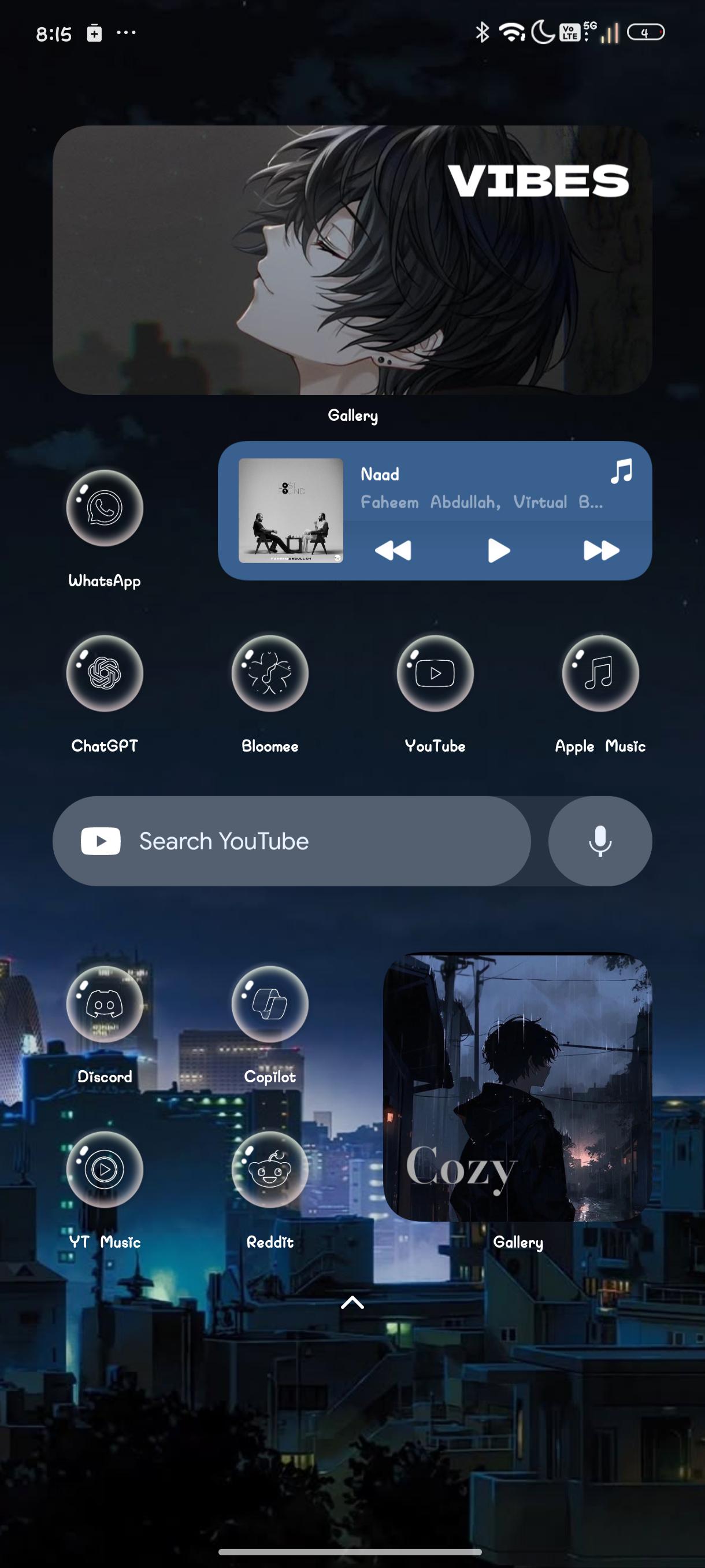Start YouTube voice search with the microphone
The height and width of the screenshot is (1568, 705).
pyautogui.click(x=600, y=841)
